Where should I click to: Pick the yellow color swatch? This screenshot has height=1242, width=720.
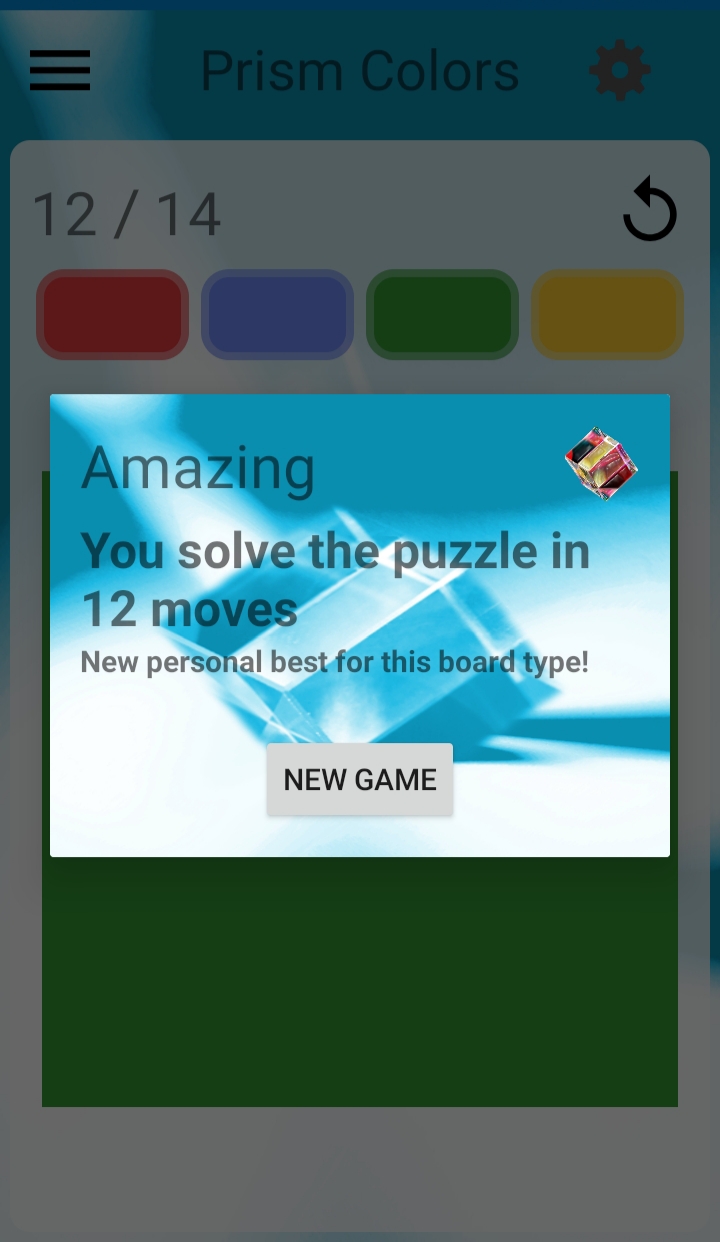pos(607,314)
